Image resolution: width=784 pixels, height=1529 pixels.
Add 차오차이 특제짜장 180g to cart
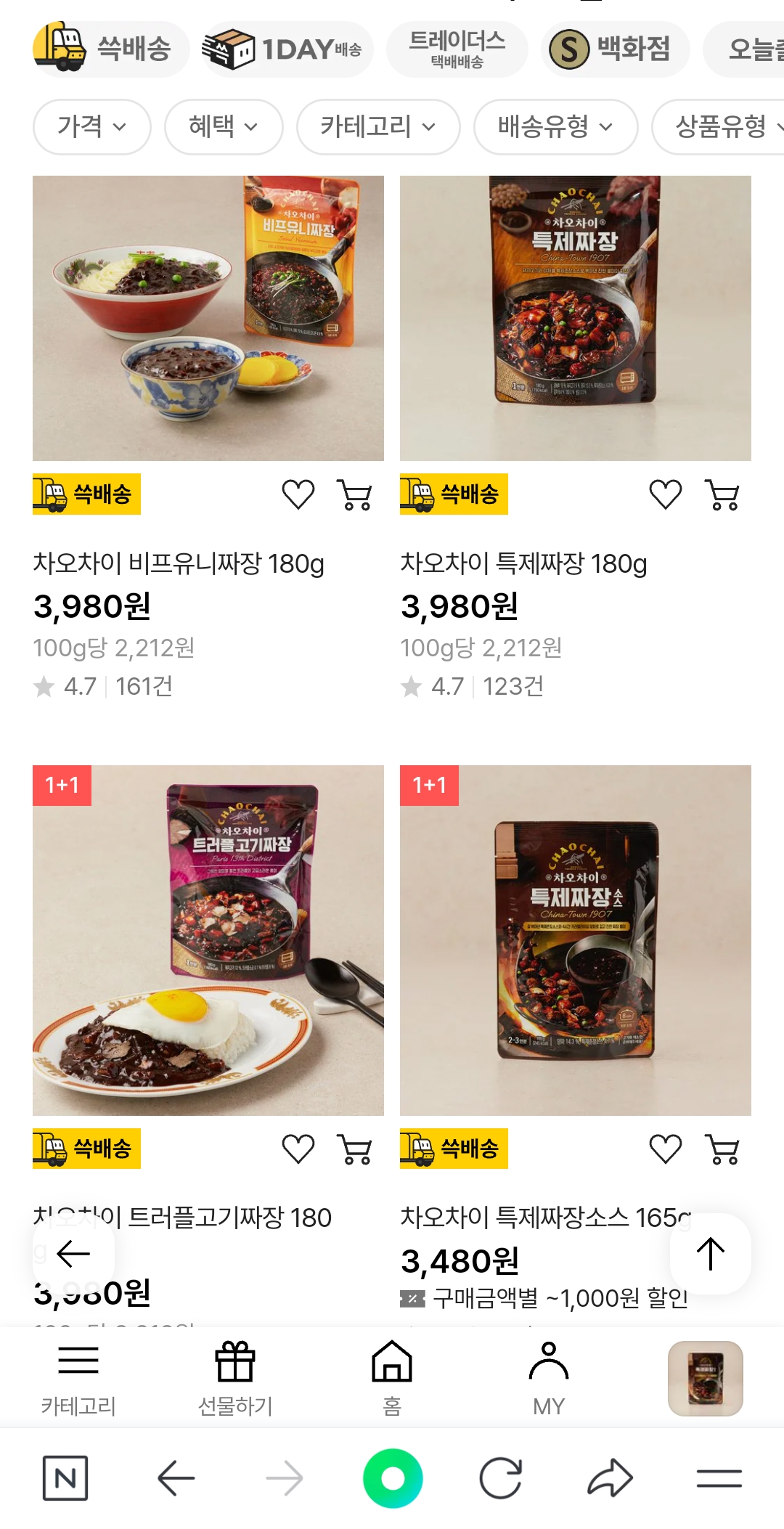(722, 495)
